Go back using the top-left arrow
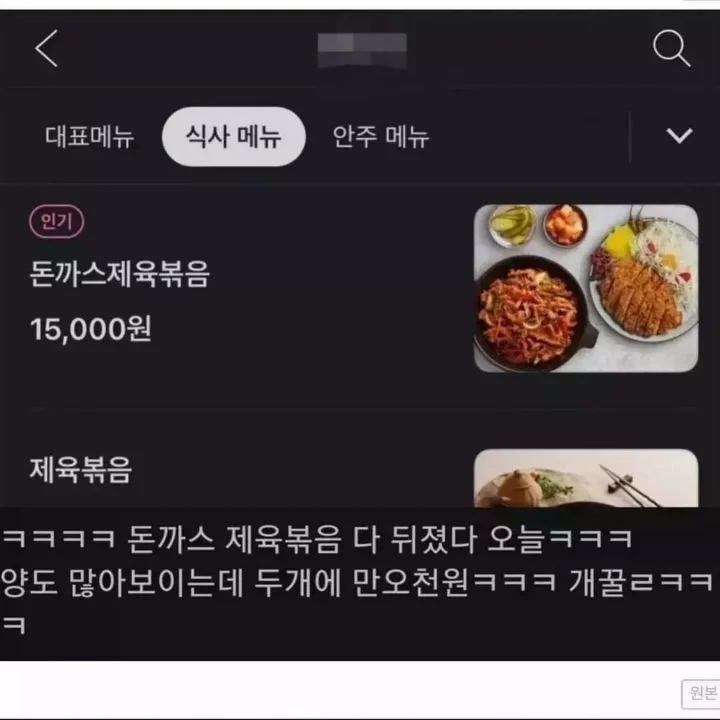This screenshot has width=720, height=720. (47, 48)
